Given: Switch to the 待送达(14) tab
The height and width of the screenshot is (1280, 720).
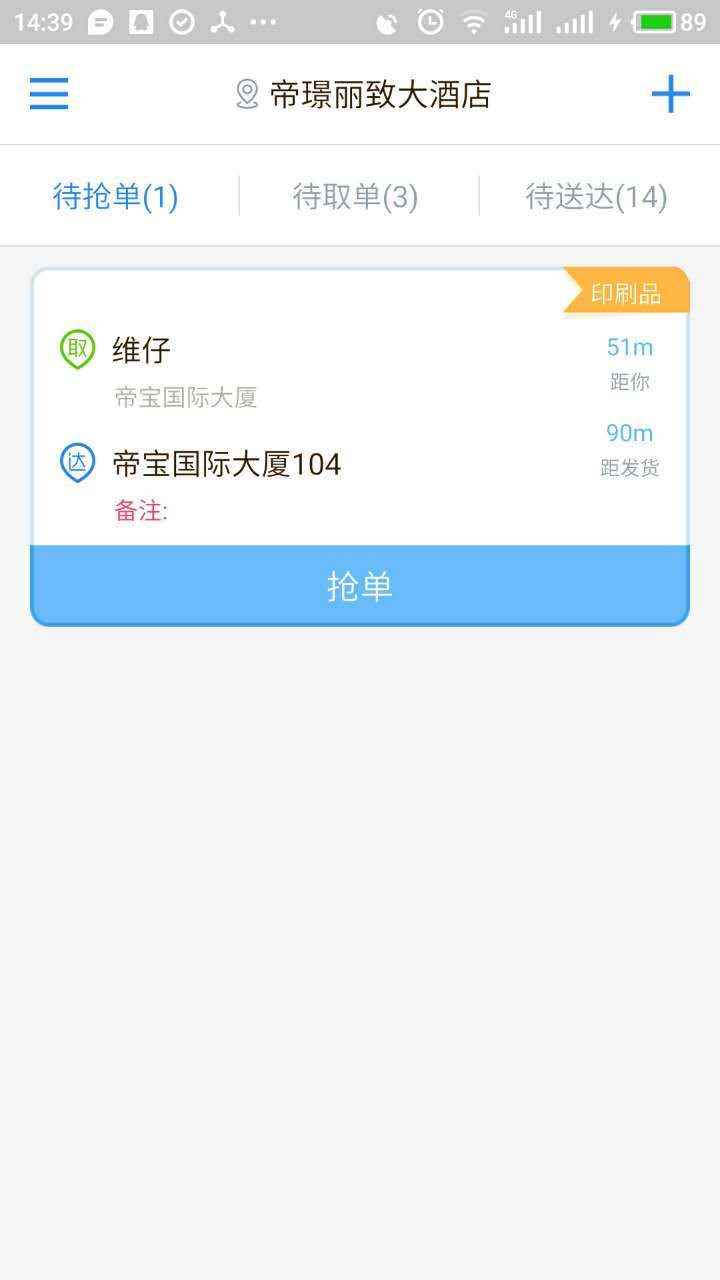Looking at the screenshot, I should [x=596, y=197].
